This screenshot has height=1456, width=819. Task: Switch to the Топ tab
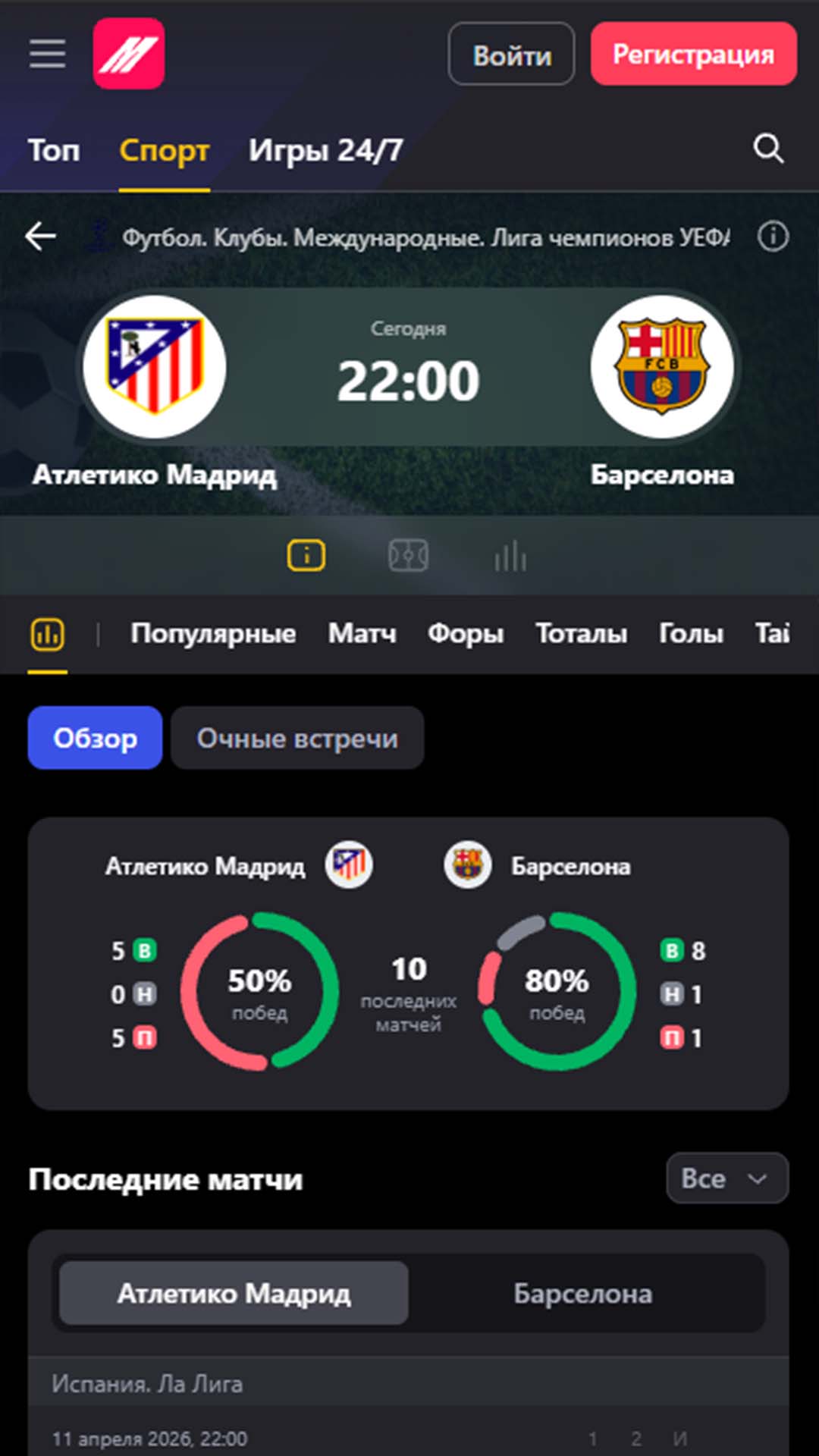[54, 150]
